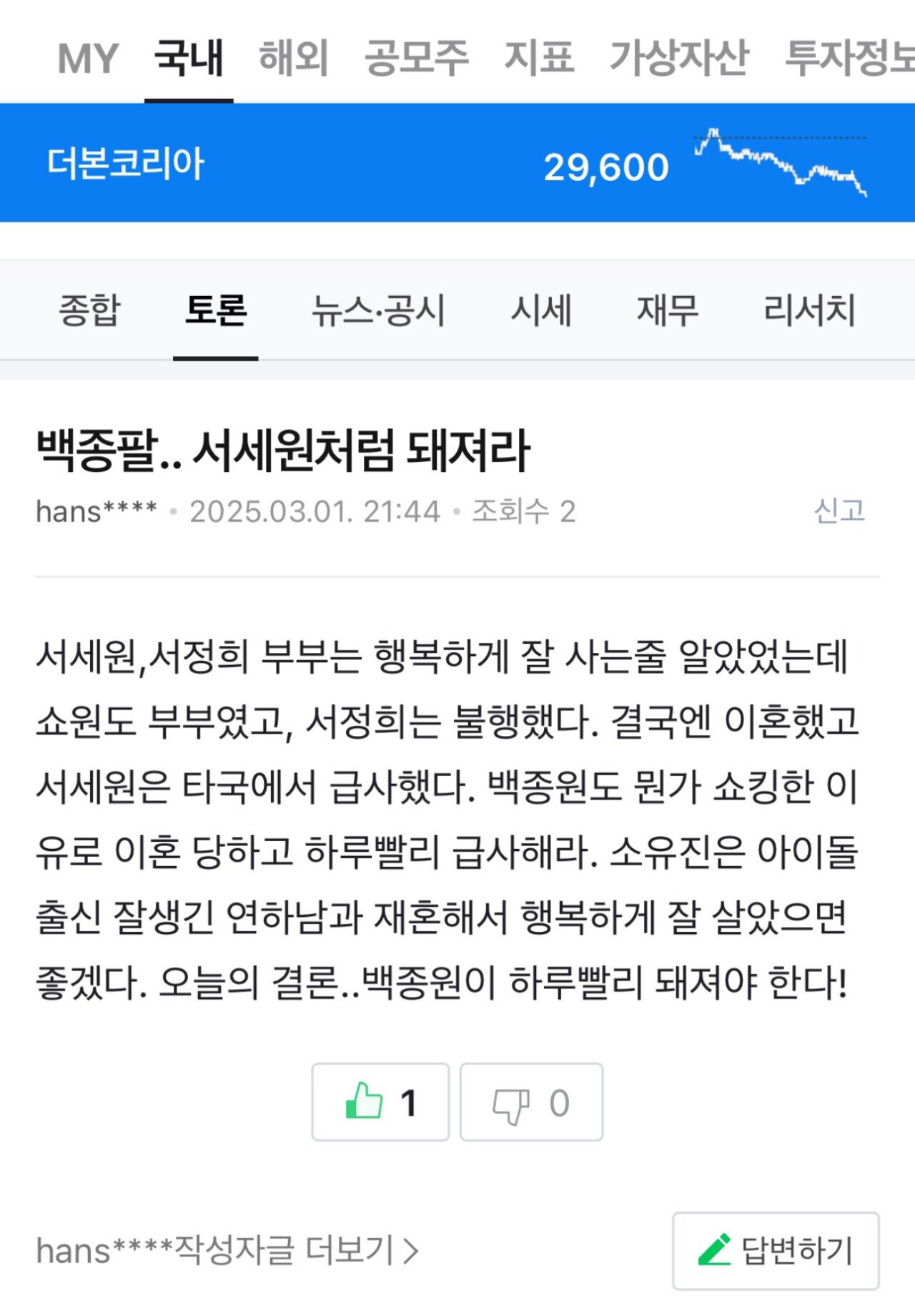Switch to the 가상자산 tab
The width and height of the screenshot is (915, 1316).
tap(678, 59)
